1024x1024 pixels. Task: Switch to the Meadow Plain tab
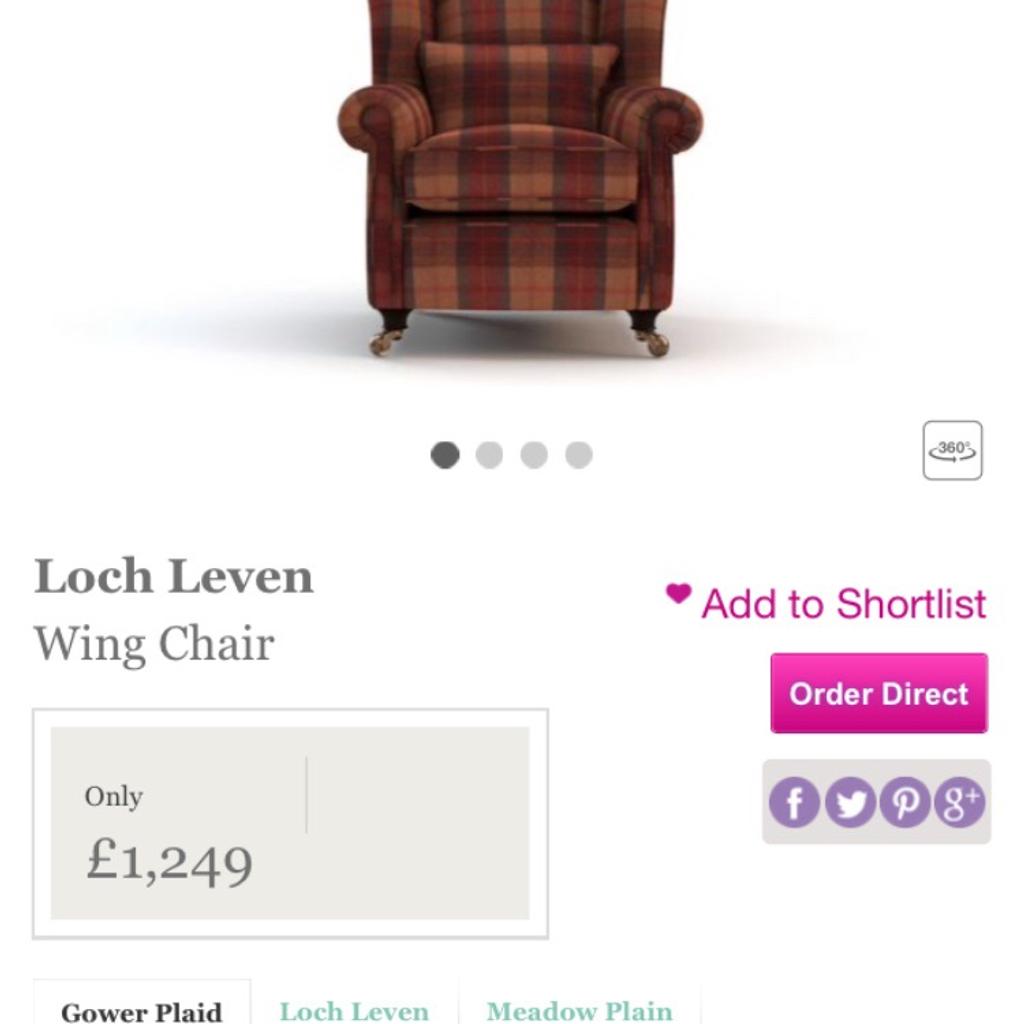(580, 1008)
